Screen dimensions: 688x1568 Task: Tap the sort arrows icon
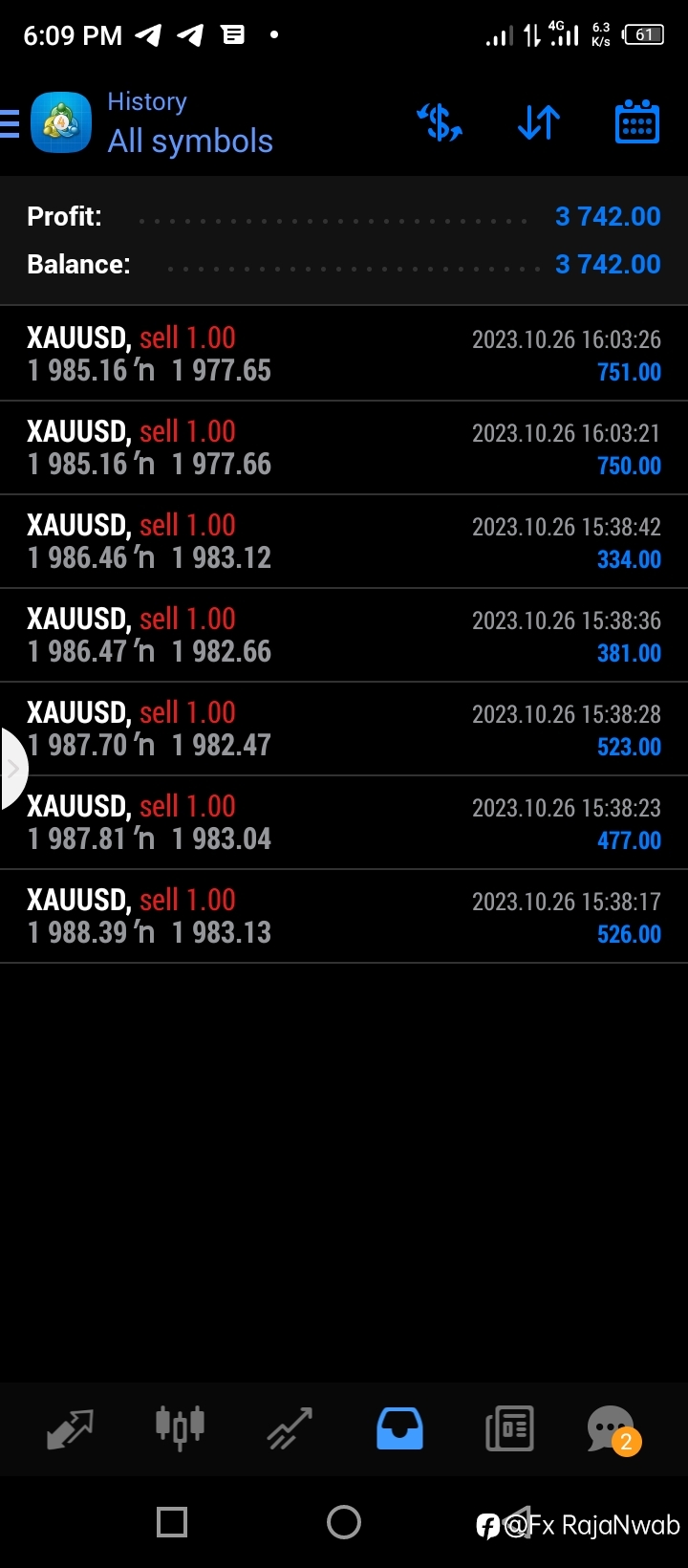539,122
